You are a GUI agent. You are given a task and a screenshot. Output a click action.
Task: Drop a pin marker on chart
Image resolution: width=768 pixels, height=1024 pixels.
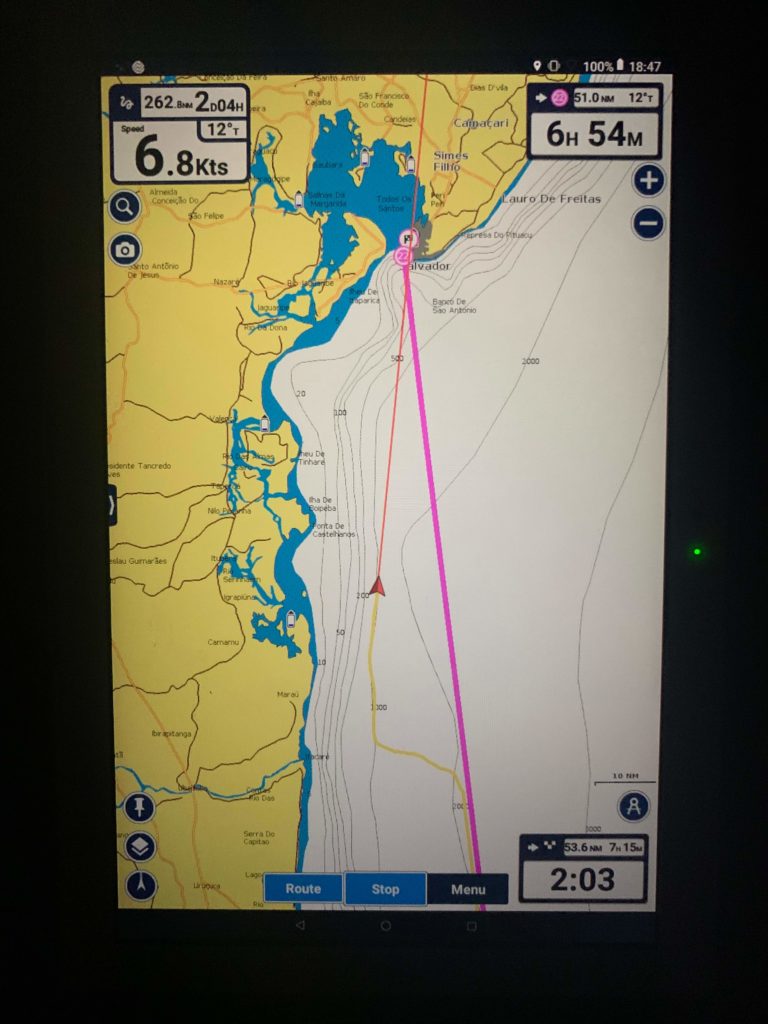tap(140, 806)
